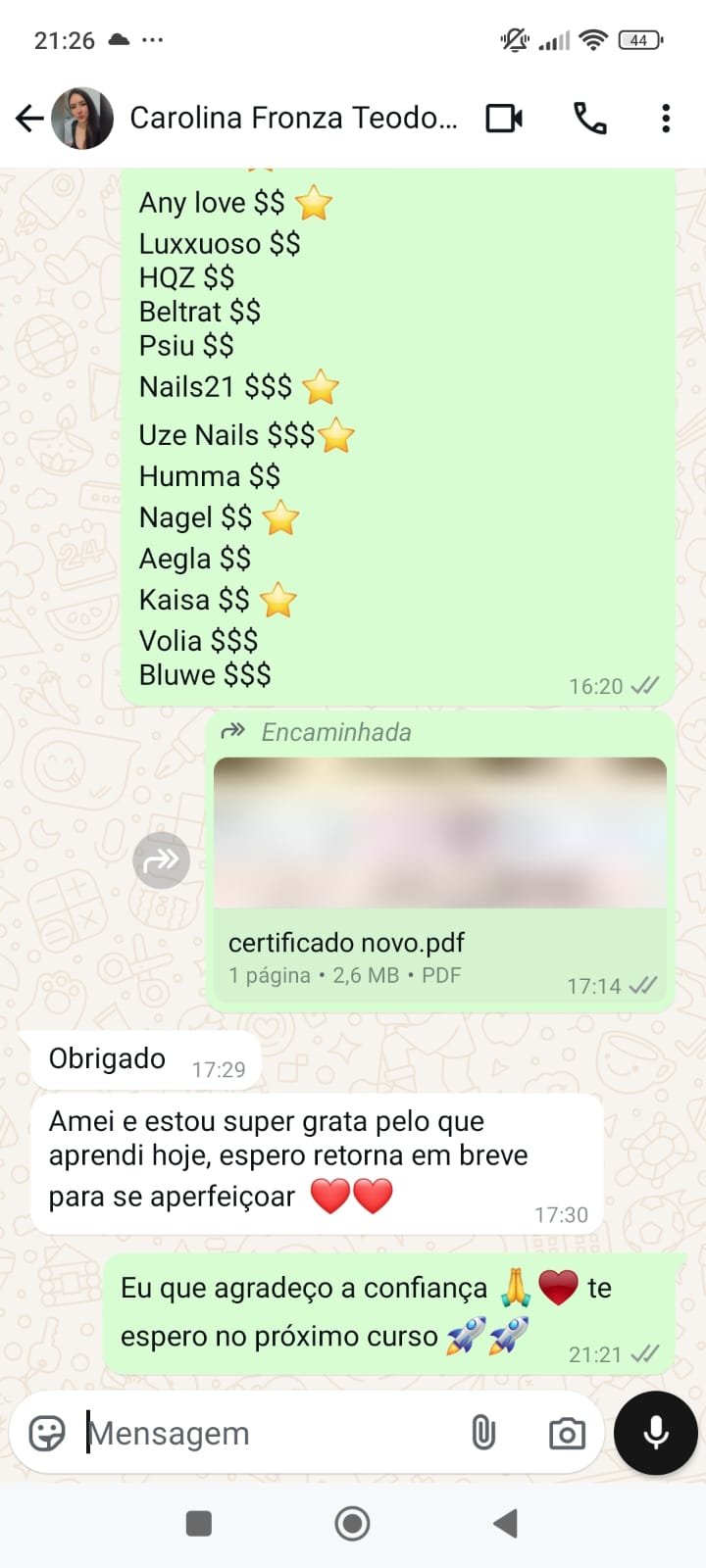Go to the system home screen
Screen dimensions: 706x1568
coord(352,1523)
